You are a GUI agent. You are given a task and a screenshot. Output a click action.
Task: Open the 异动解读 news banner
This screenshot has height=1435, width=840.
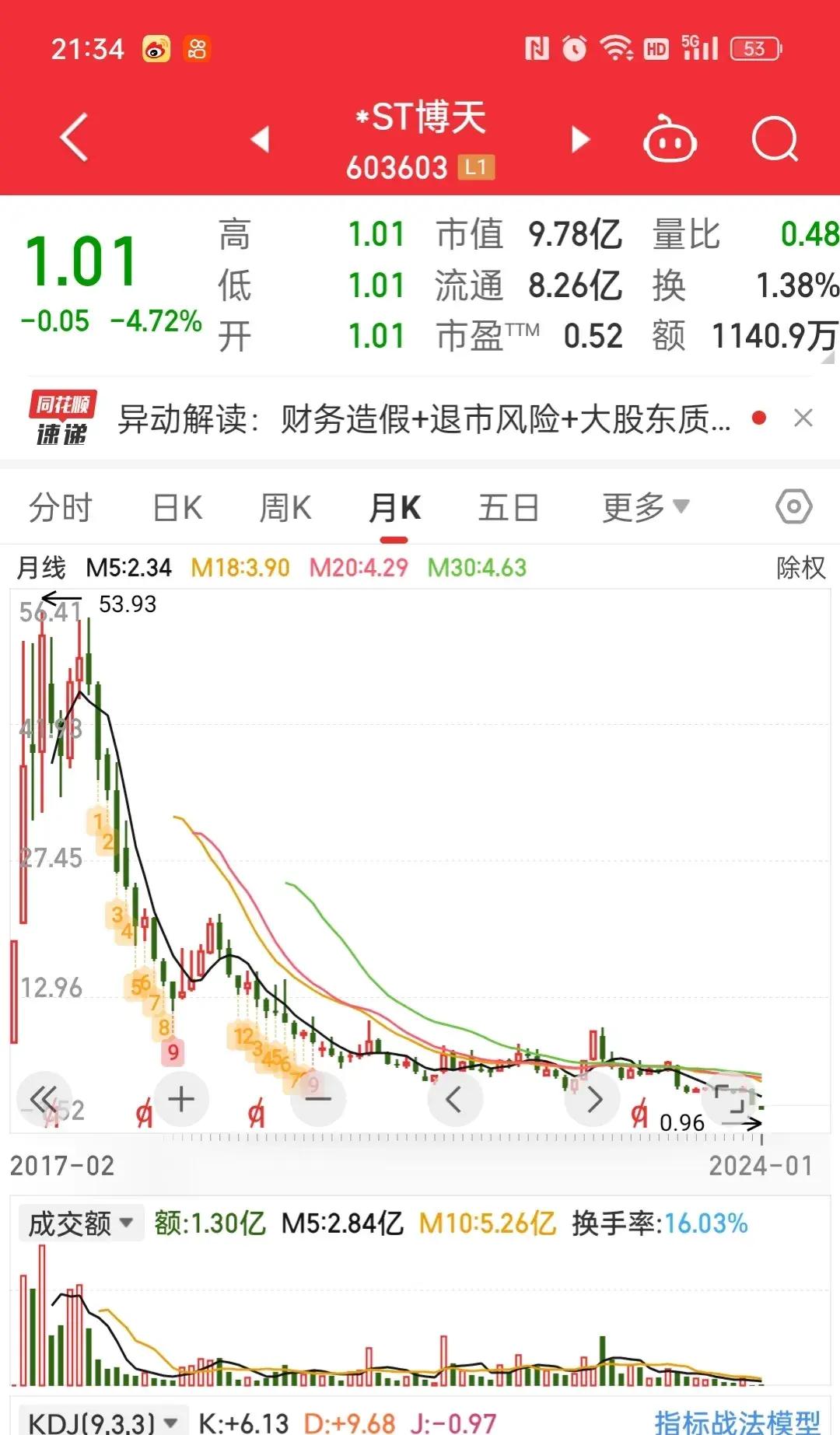click(420, 418)
